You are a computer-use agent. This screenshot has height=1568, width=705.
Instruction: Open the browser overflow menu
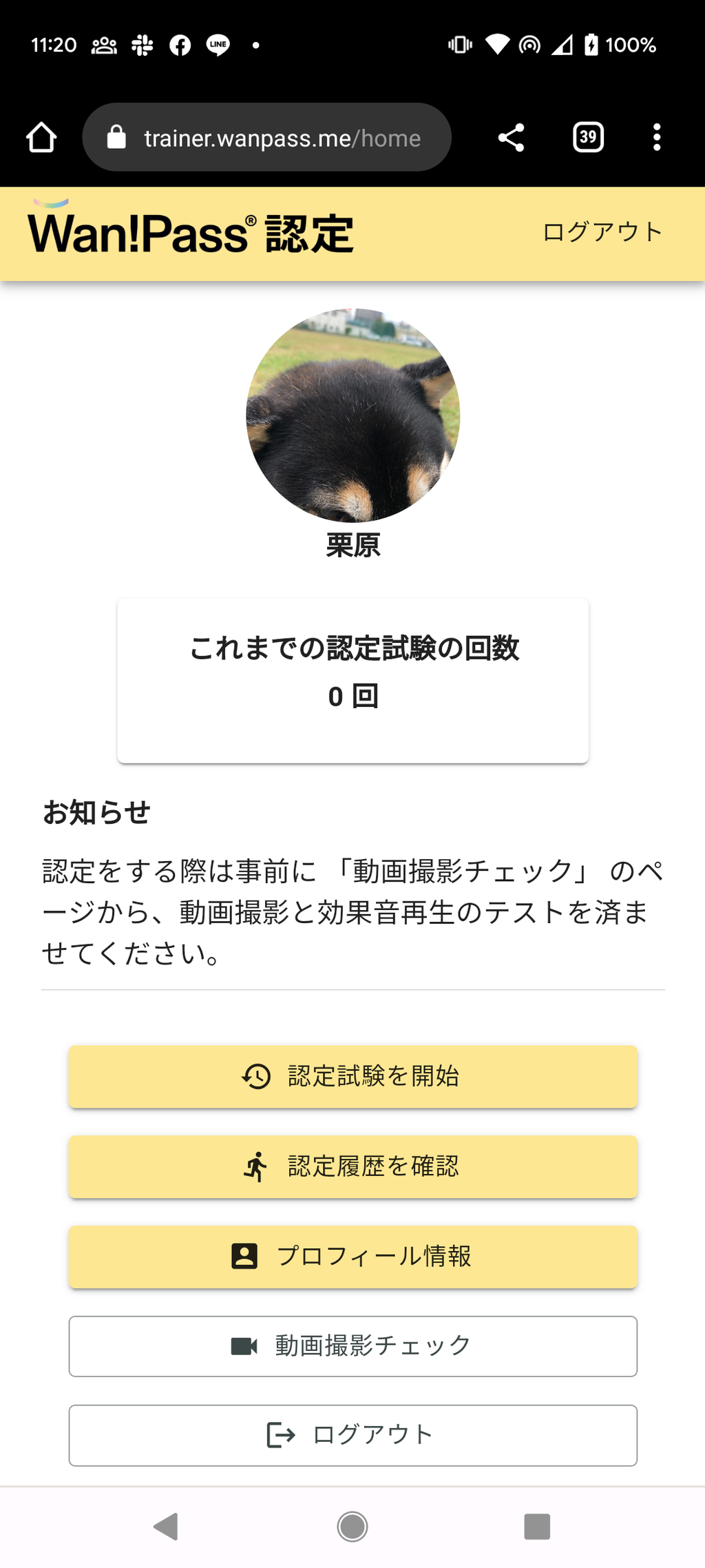[657, 138]
